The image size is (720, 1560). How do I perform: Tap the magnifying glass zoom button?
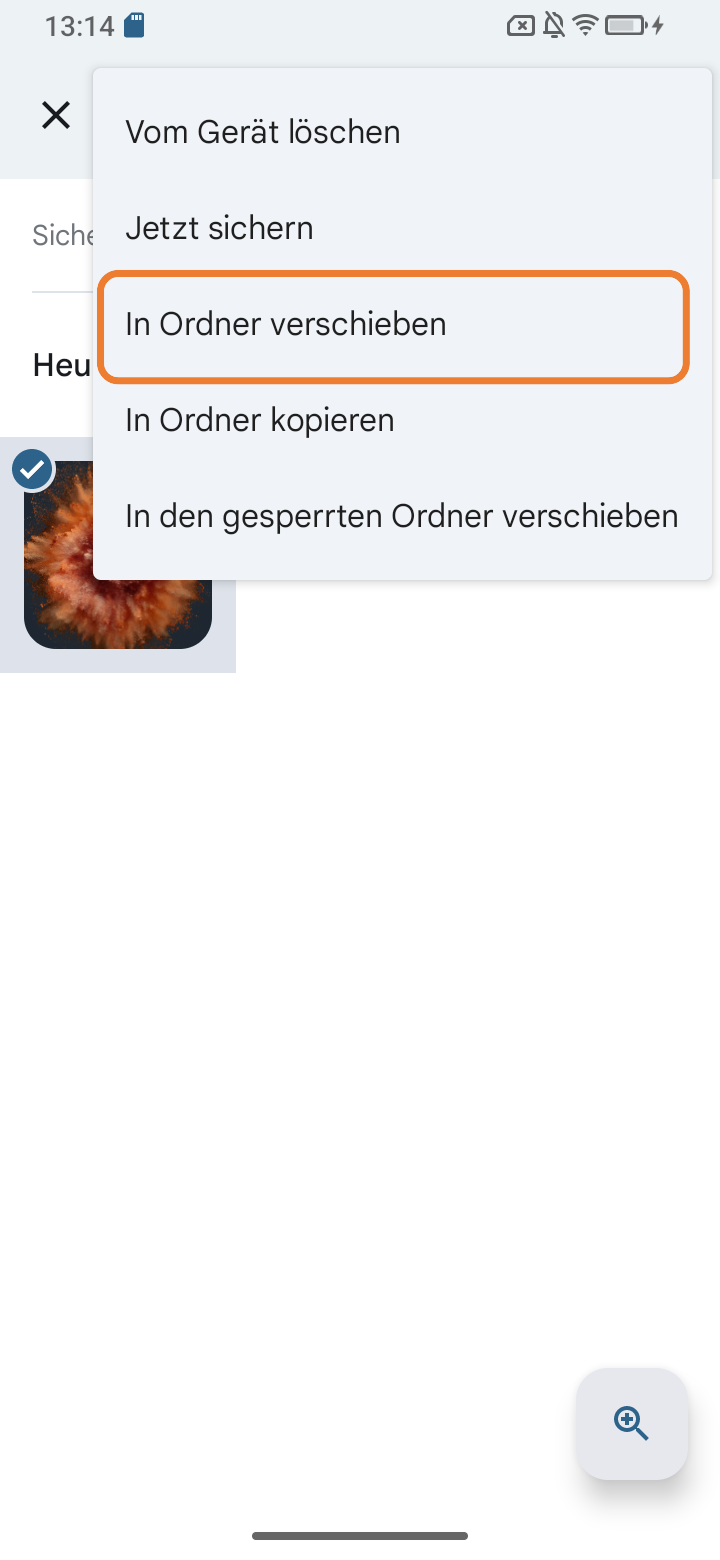[x=631, y=1423]
